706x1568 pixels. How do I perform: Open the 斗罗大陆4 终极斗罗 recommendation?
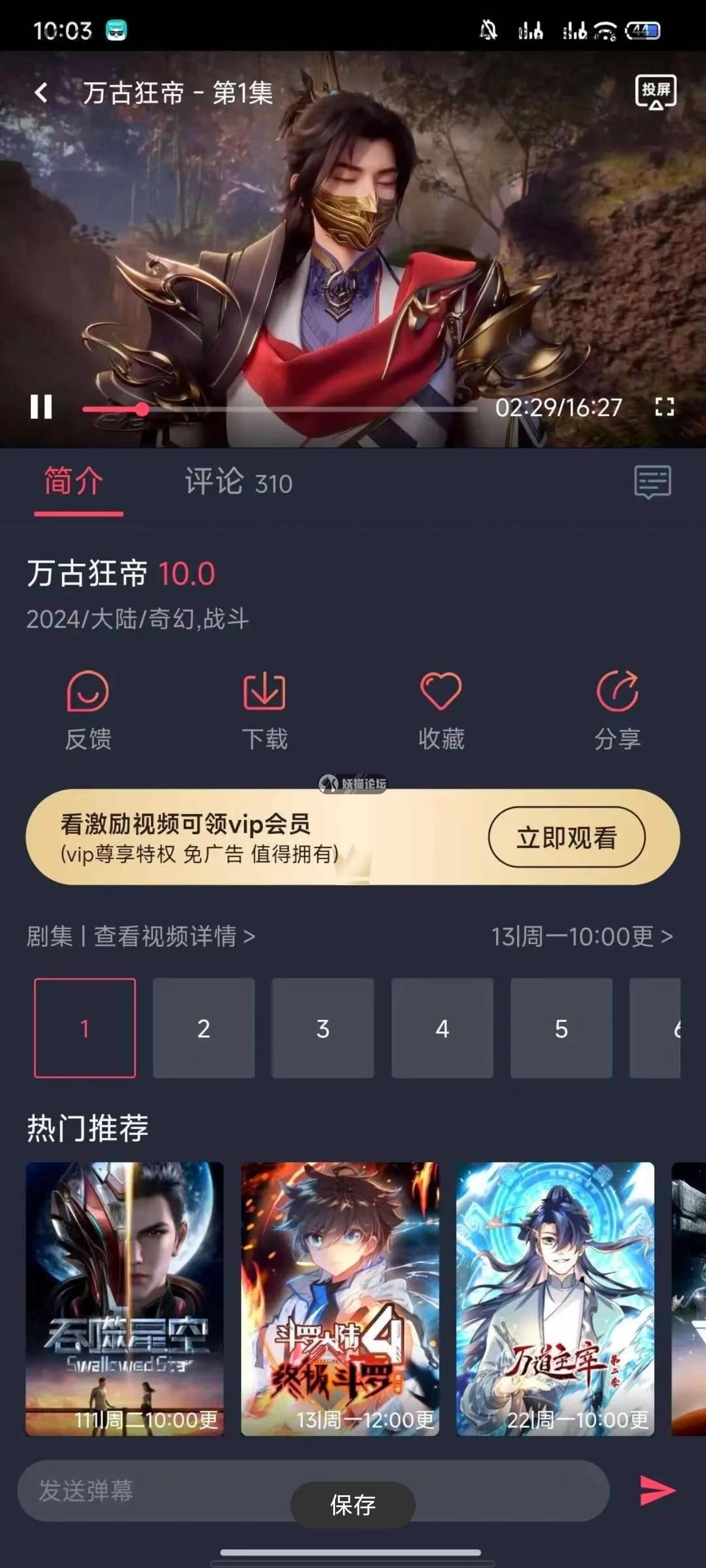pos(340,1298)
